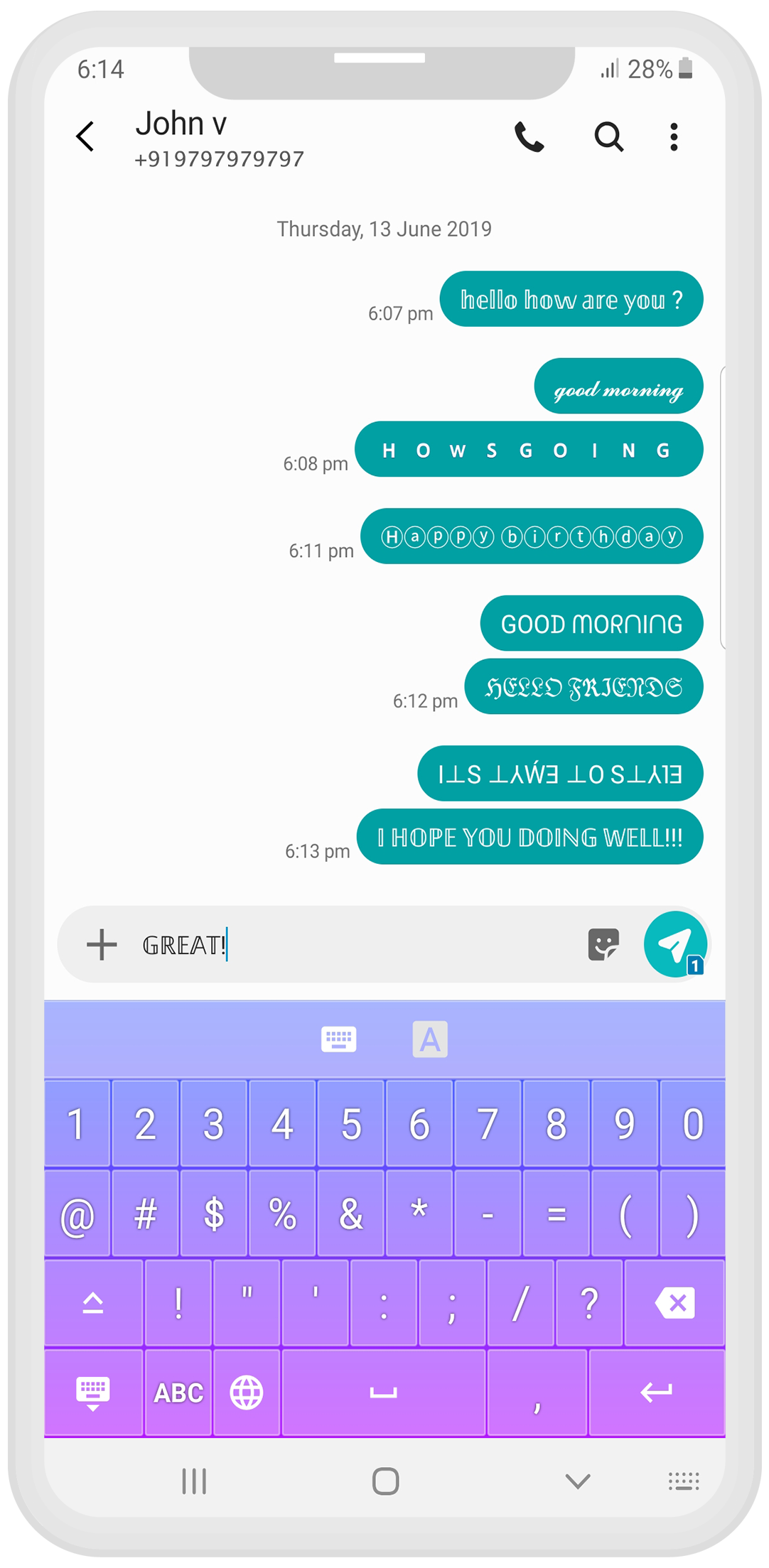Hide the keyboard using the keyboard-down key
The height and width of the screenshot is (1568, 769).
pyautogui.click(x=93, y=1393)
